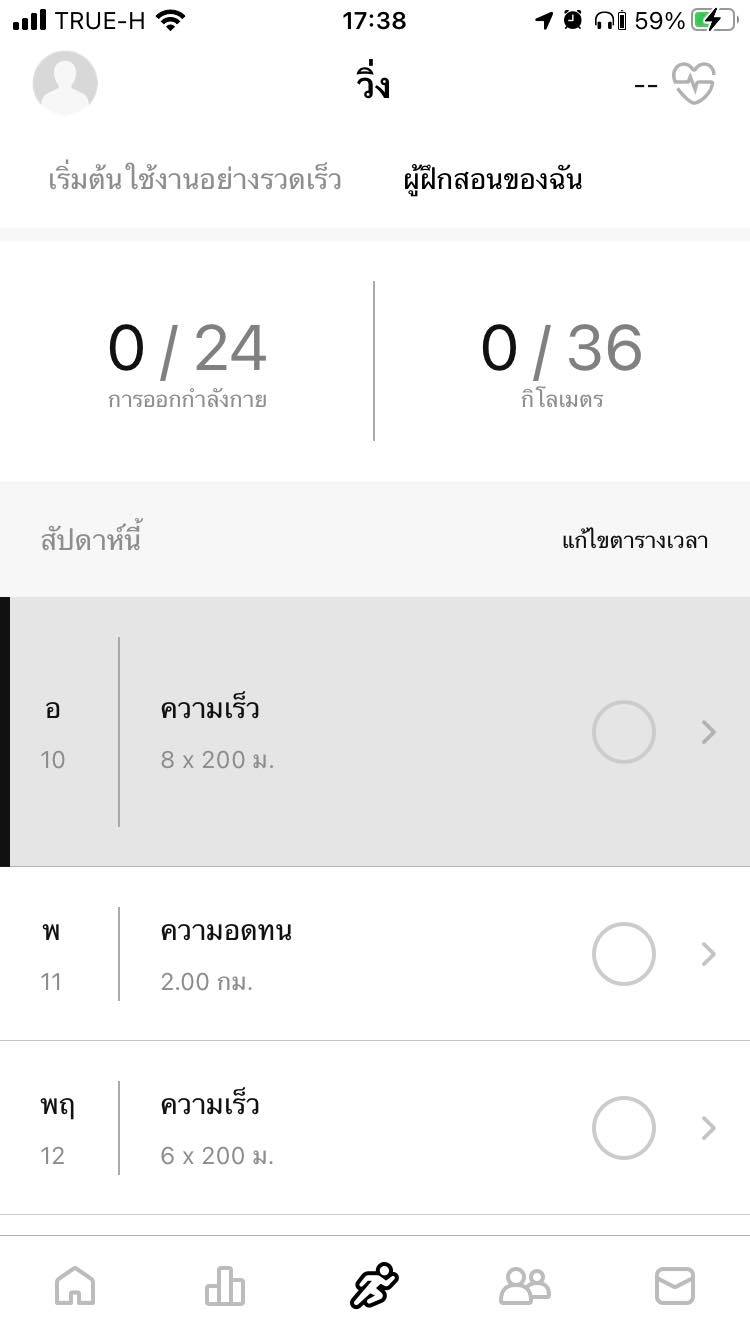
Task: Mark the 8 x 200 ม. workout complete
Action: (623, 732)
